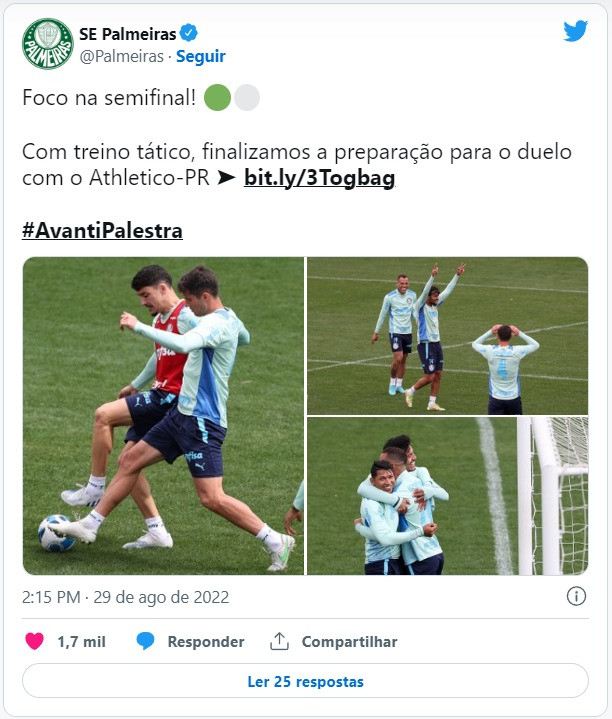Read the 25 replies
The height and width of the screenshot is (719, 612).
pyautogui.click(x=305, y=682)
